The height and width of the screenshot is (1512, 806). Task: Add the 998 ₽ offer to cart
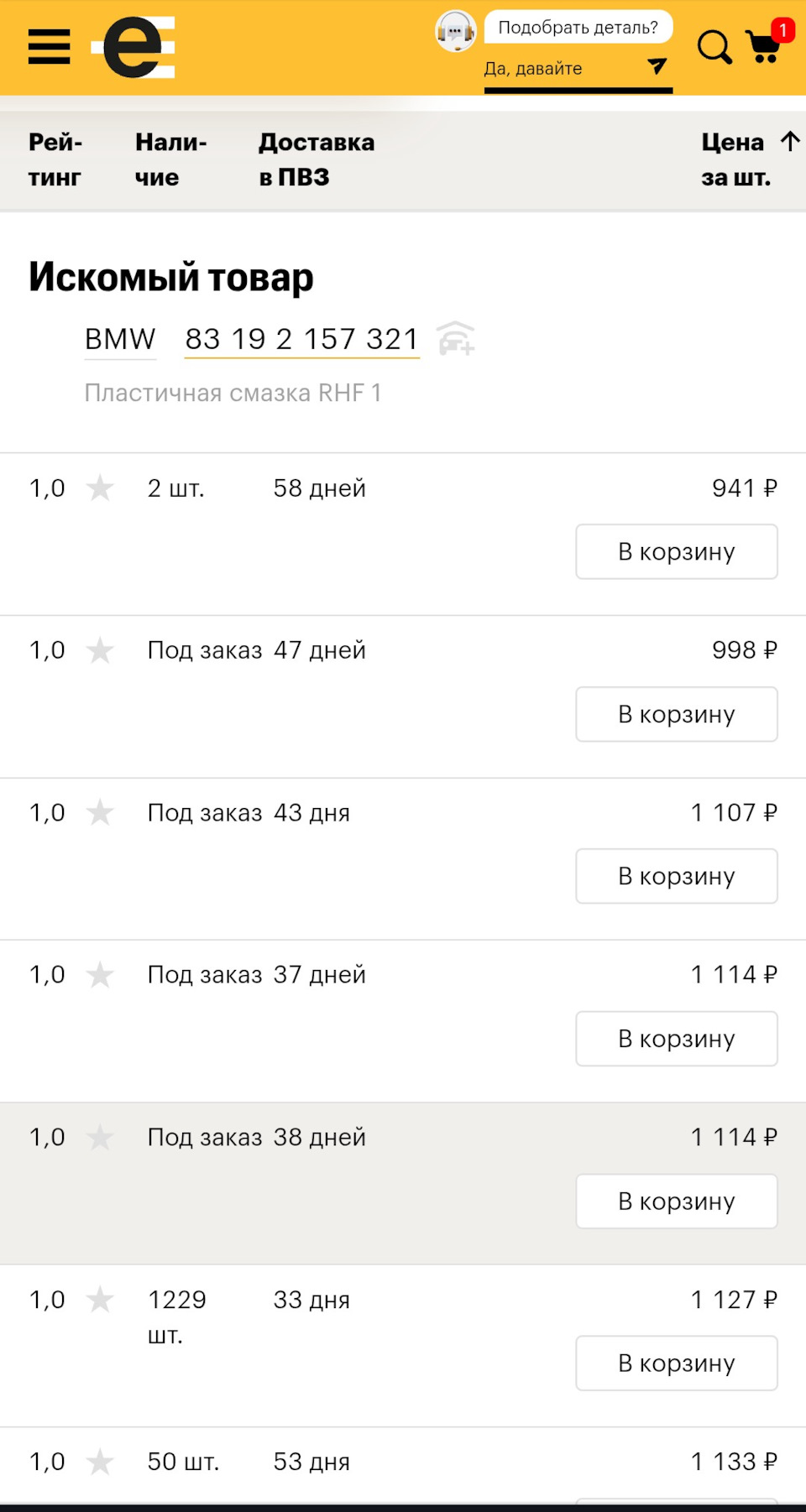676,714
